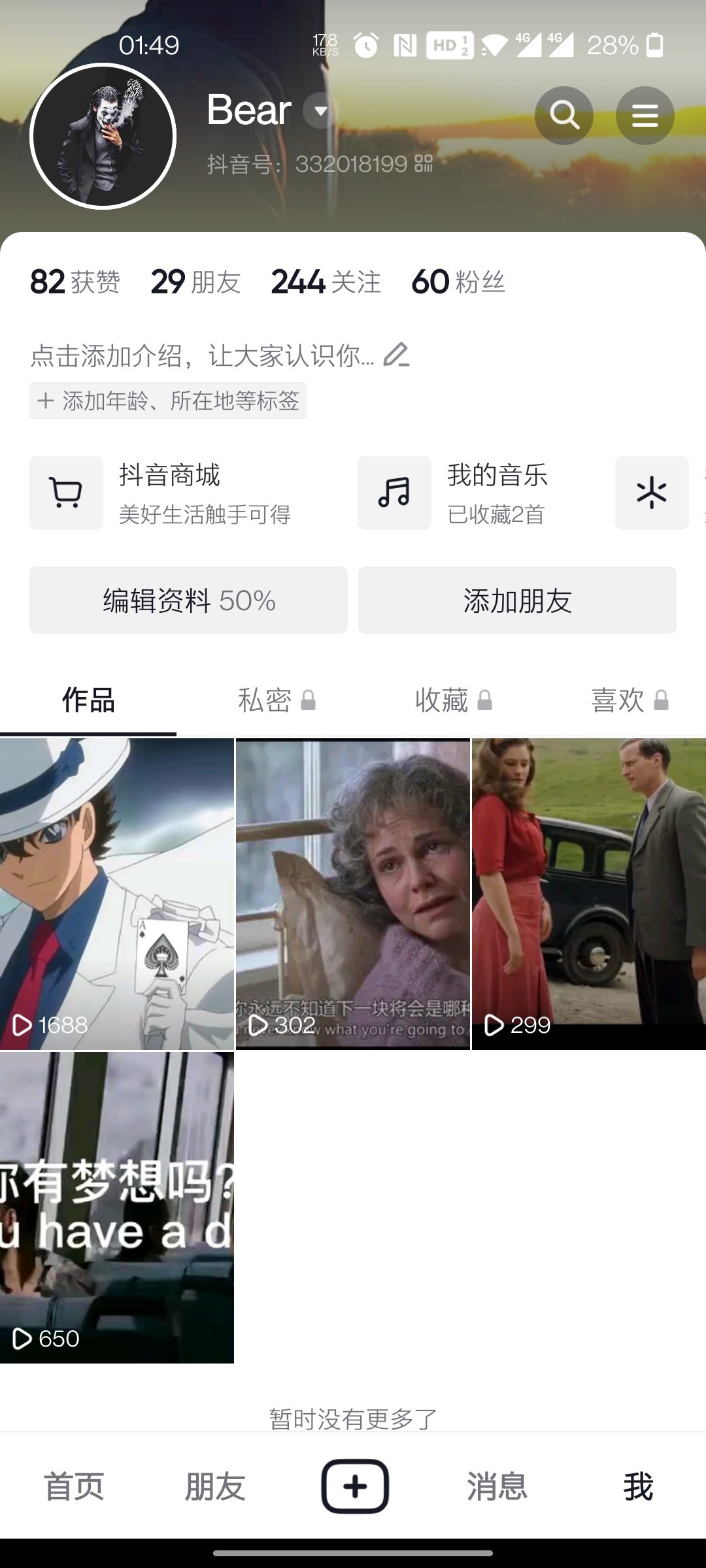Viewport: 706px width, 1568px height.
Task: Play the video with 1688 views
Action: click(x=117, y=894)
